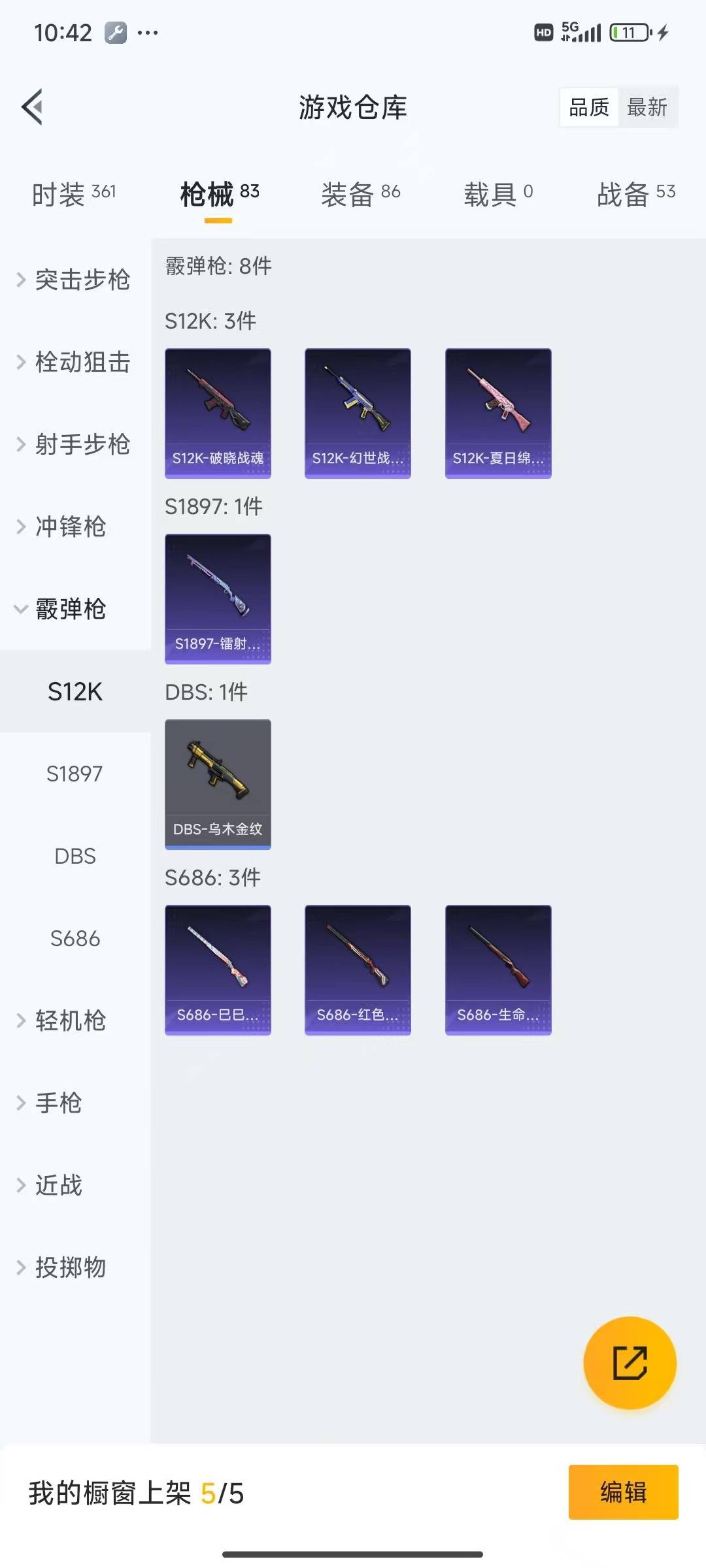Go back using the top-left arrow

coord(33,106)
